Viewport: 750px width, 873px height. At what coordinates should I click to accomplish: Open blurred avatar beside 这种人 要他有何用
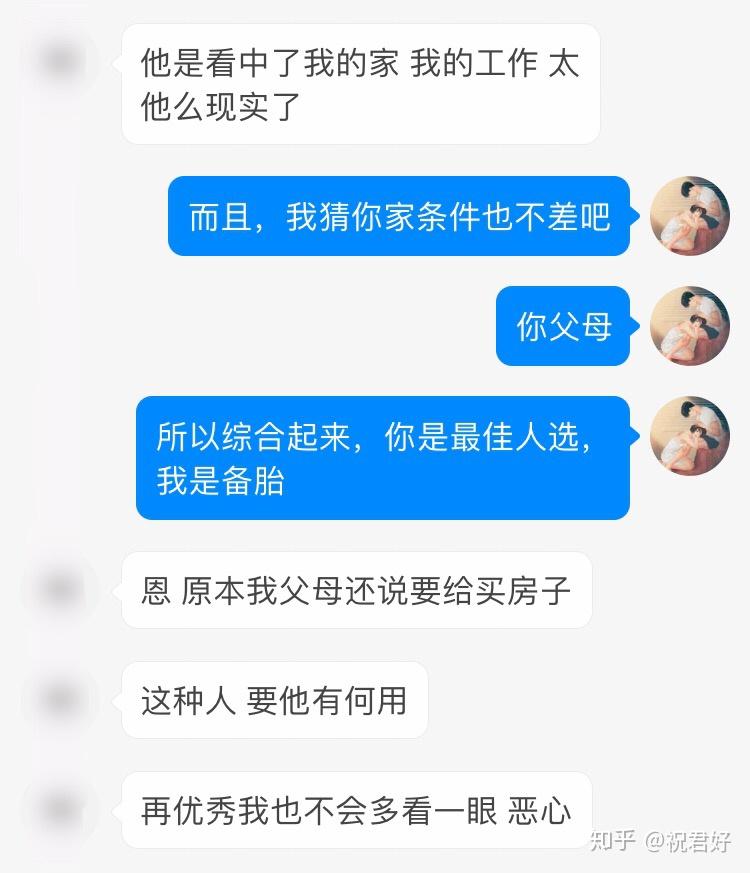pos(60,700)
